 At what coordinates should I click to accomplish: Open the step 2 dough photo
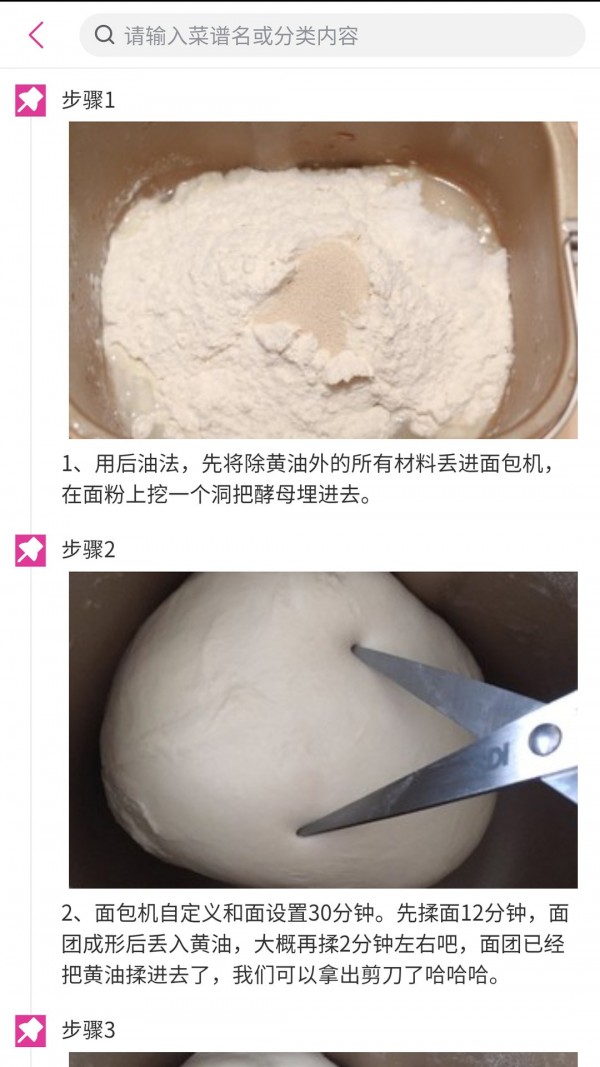(x=323, y=729)
